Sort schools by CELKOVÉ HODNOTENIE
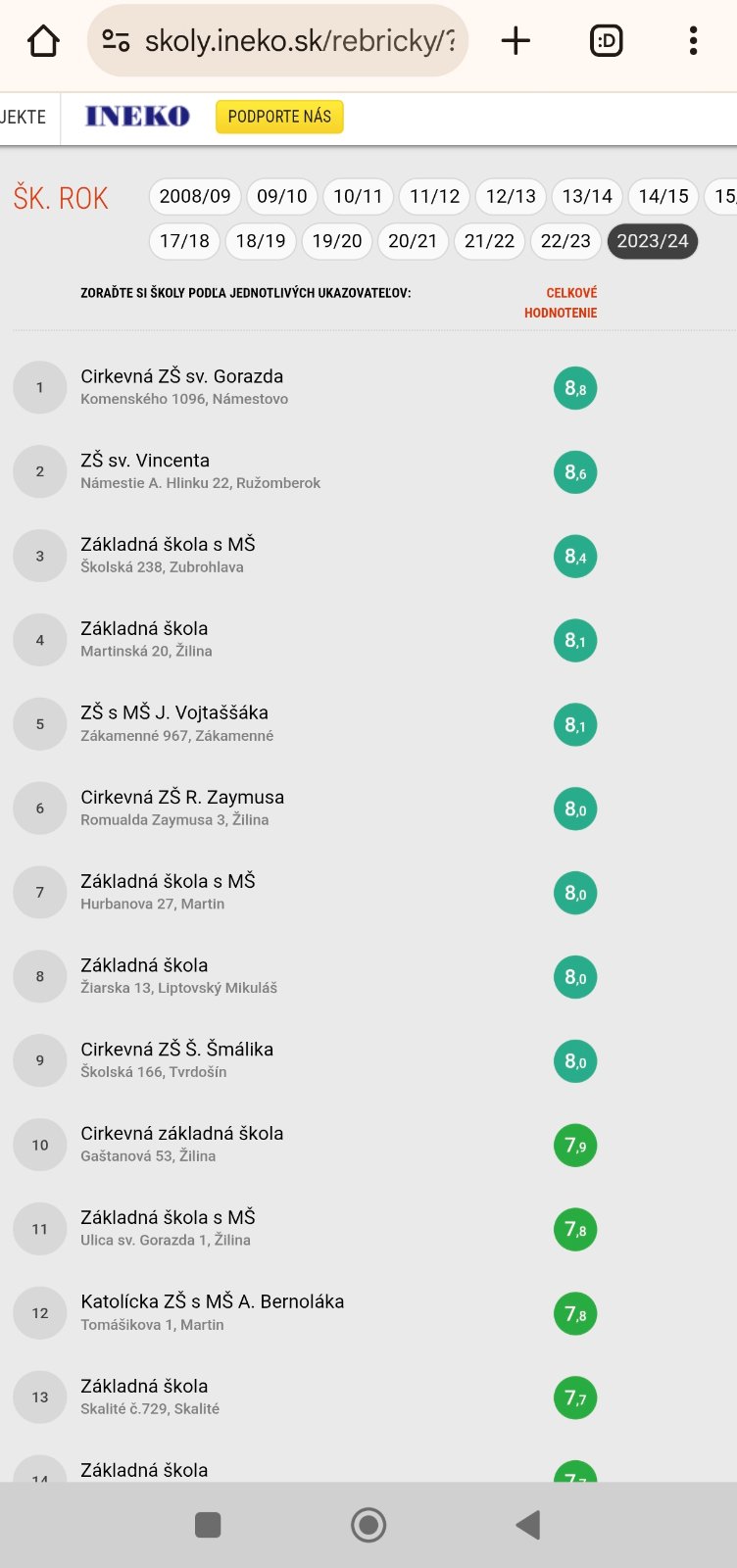 tap(561, 303)
